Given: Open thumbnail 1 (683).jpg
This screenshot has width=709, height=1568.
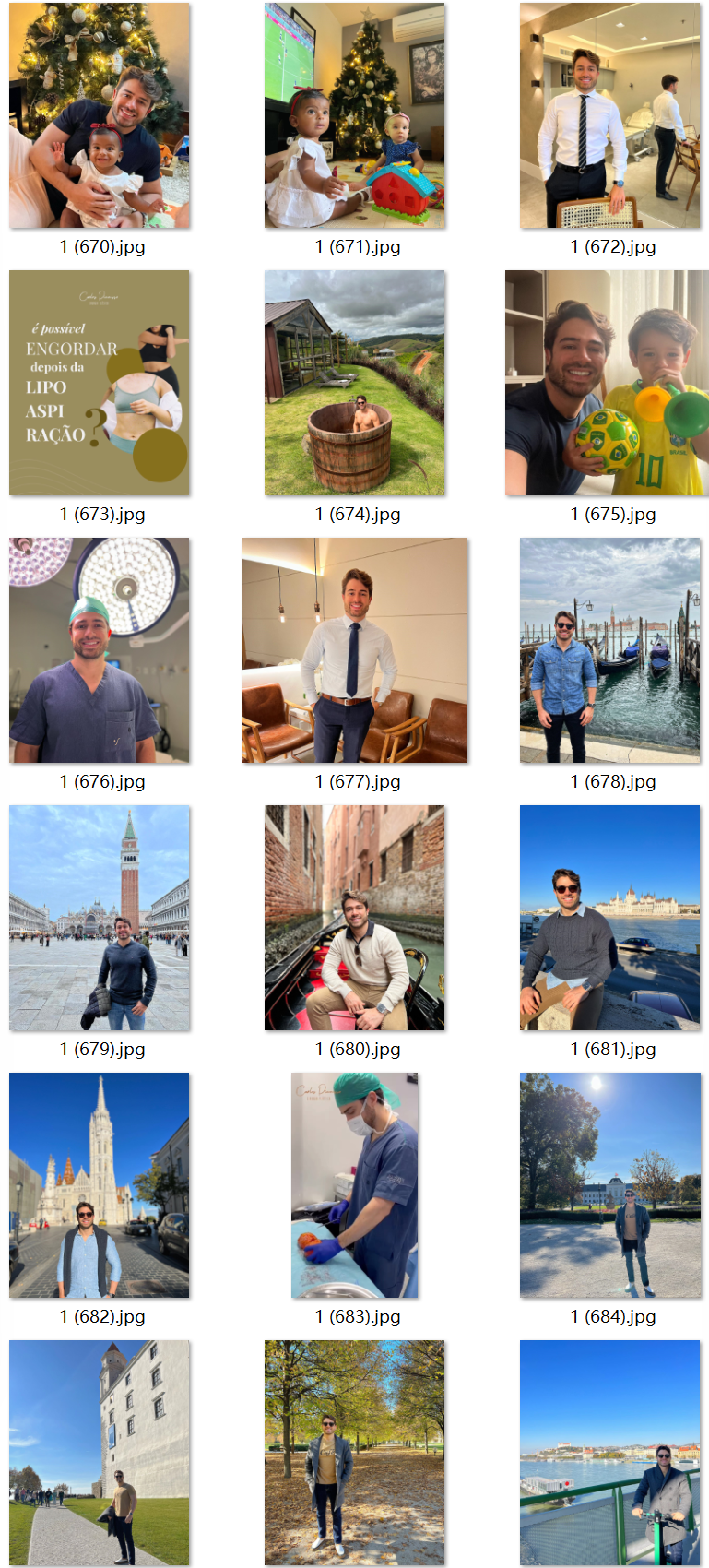Looking at the screenshot, I should [x=355, y=1185].
